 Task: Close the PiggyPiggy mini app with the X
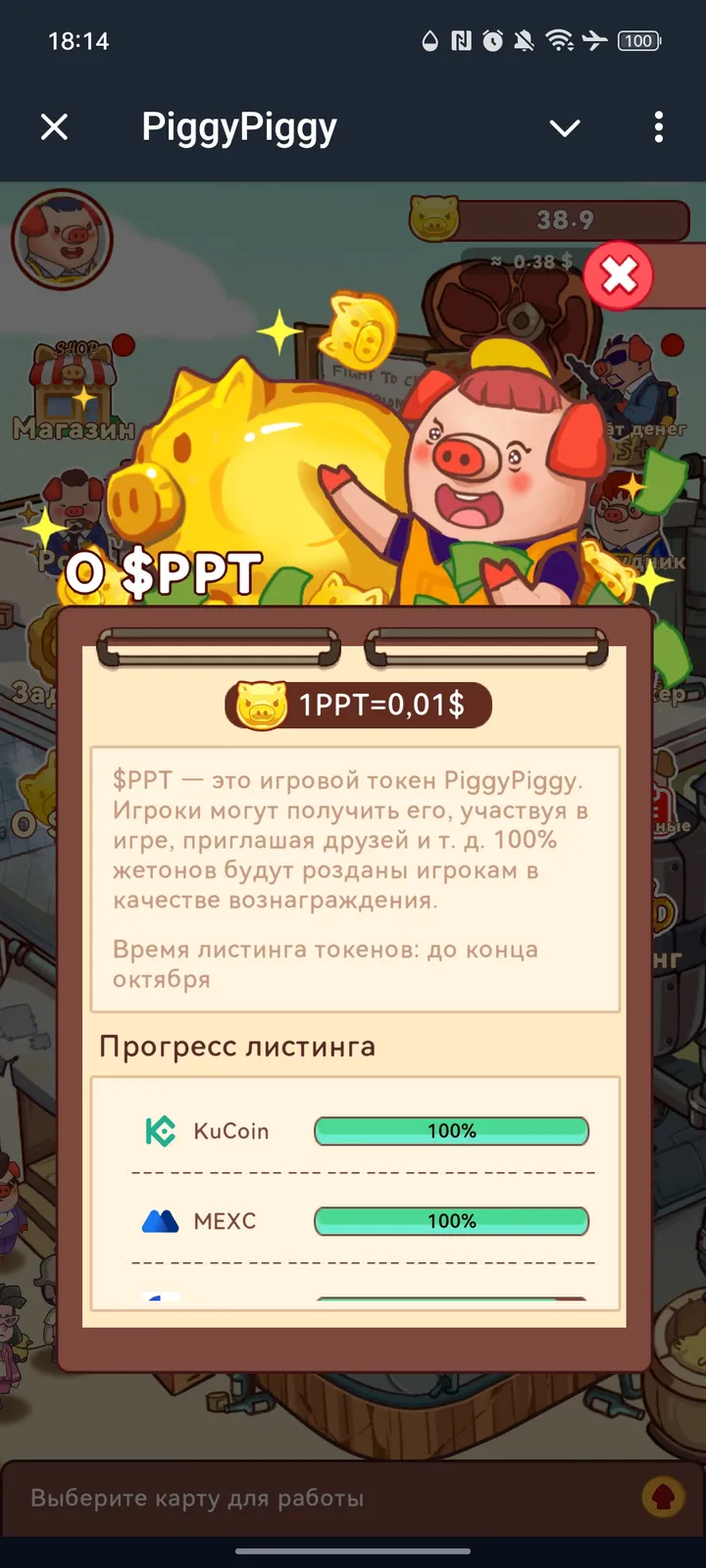coord(55,127)
